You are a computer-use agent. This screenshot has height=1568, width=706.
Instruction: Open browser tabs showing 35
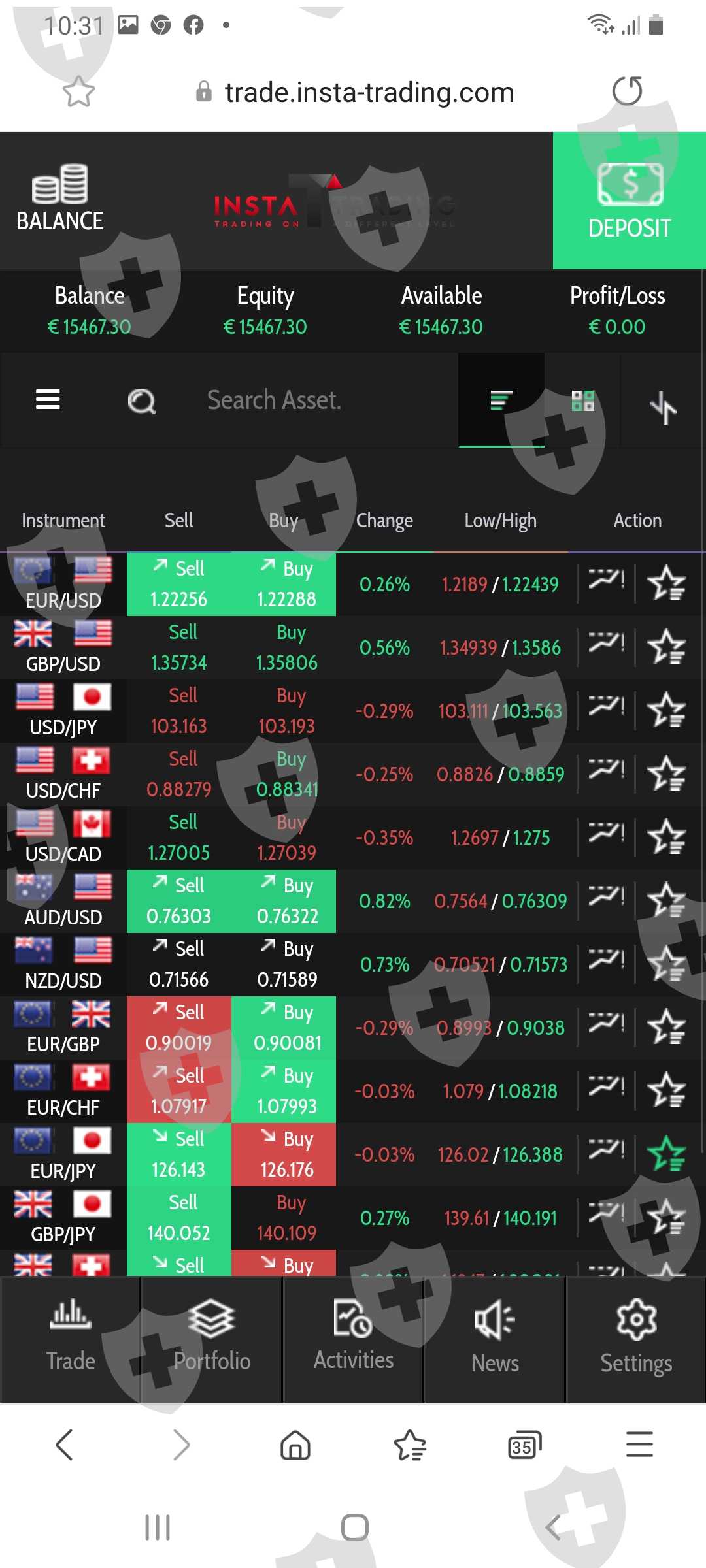click(525, 1445)
